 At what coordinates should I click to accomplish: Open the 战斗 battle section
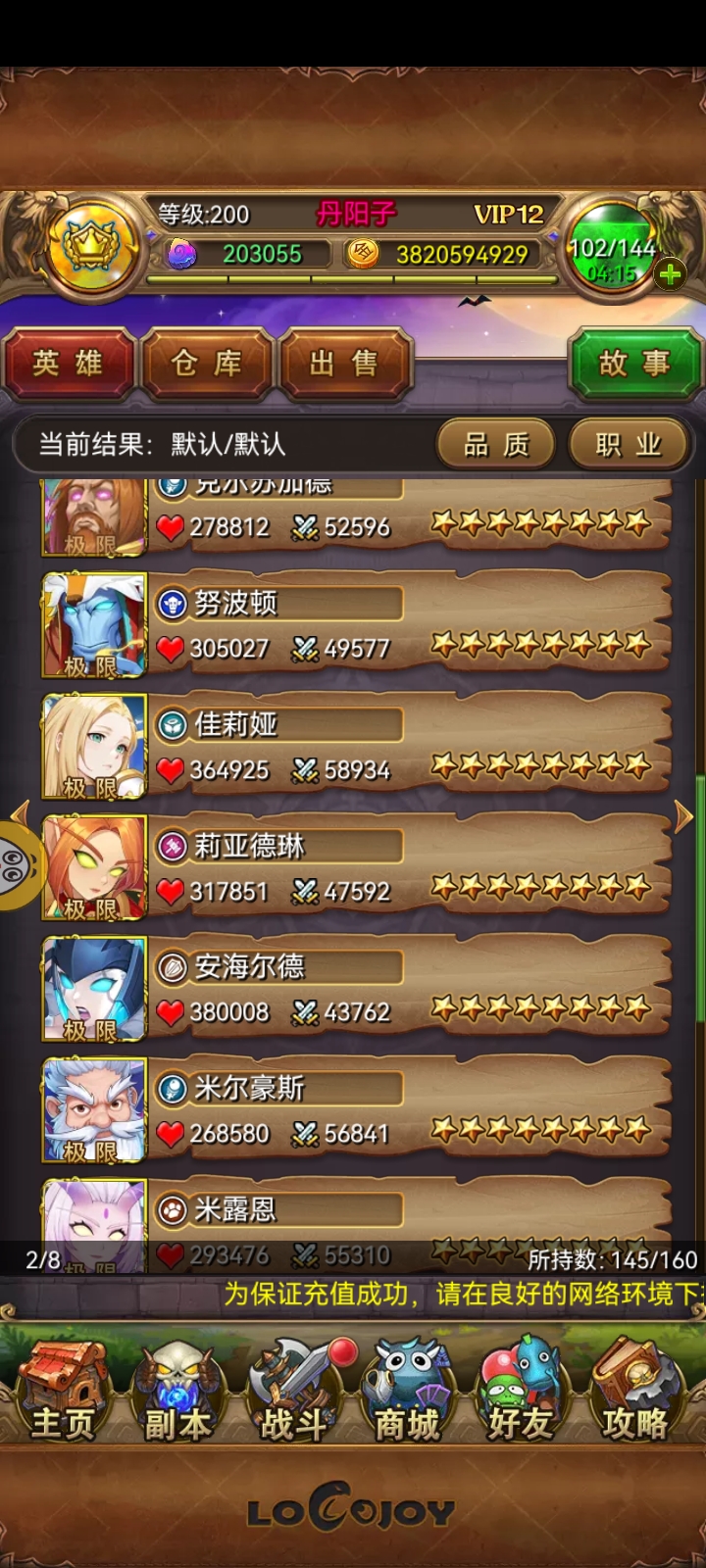click(x=292, y=1392)
